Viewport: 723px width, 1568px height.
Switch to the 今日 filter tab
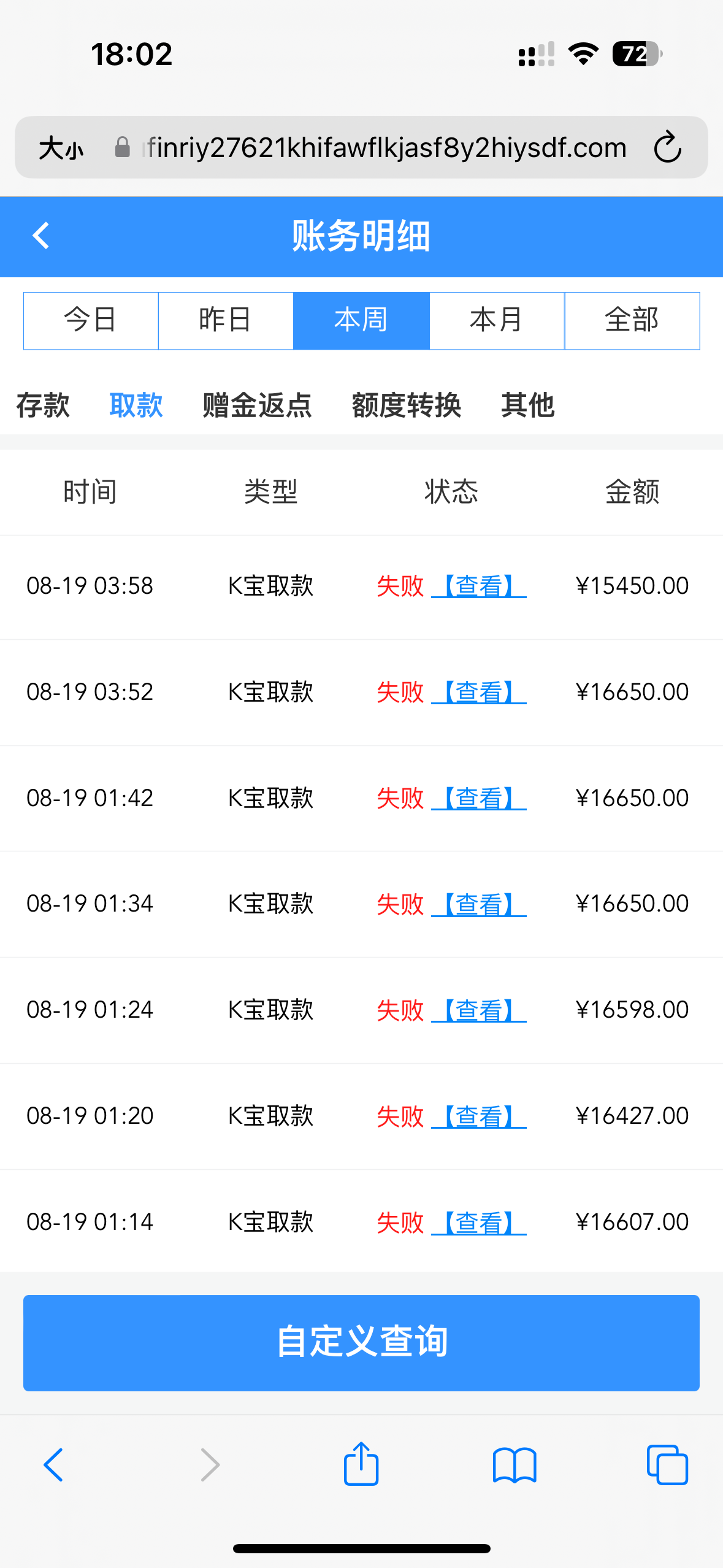[90, 320]
